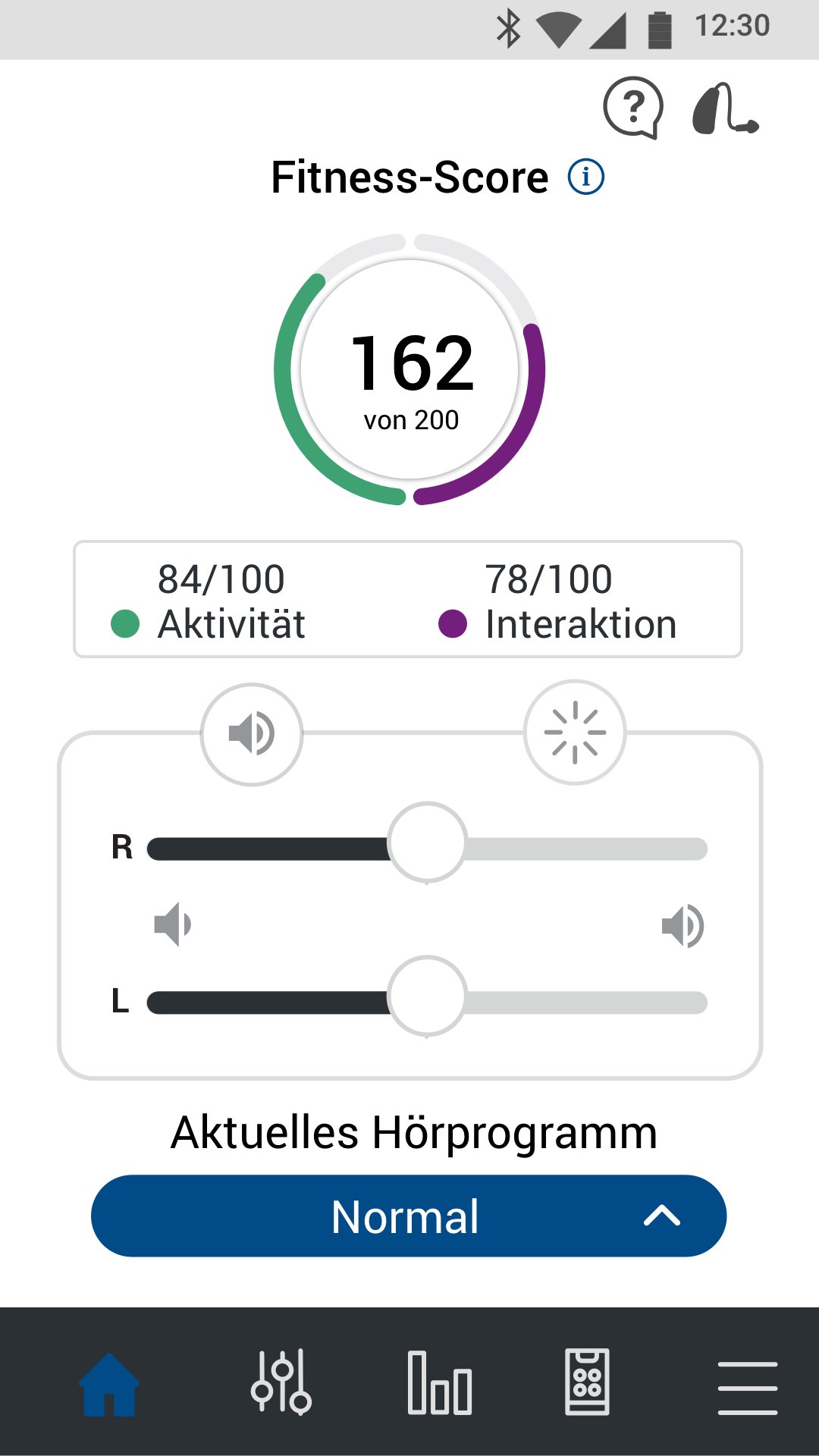819x1456 pixels.
Task: Open the hamburger menu
Action: coord(748,1388)
